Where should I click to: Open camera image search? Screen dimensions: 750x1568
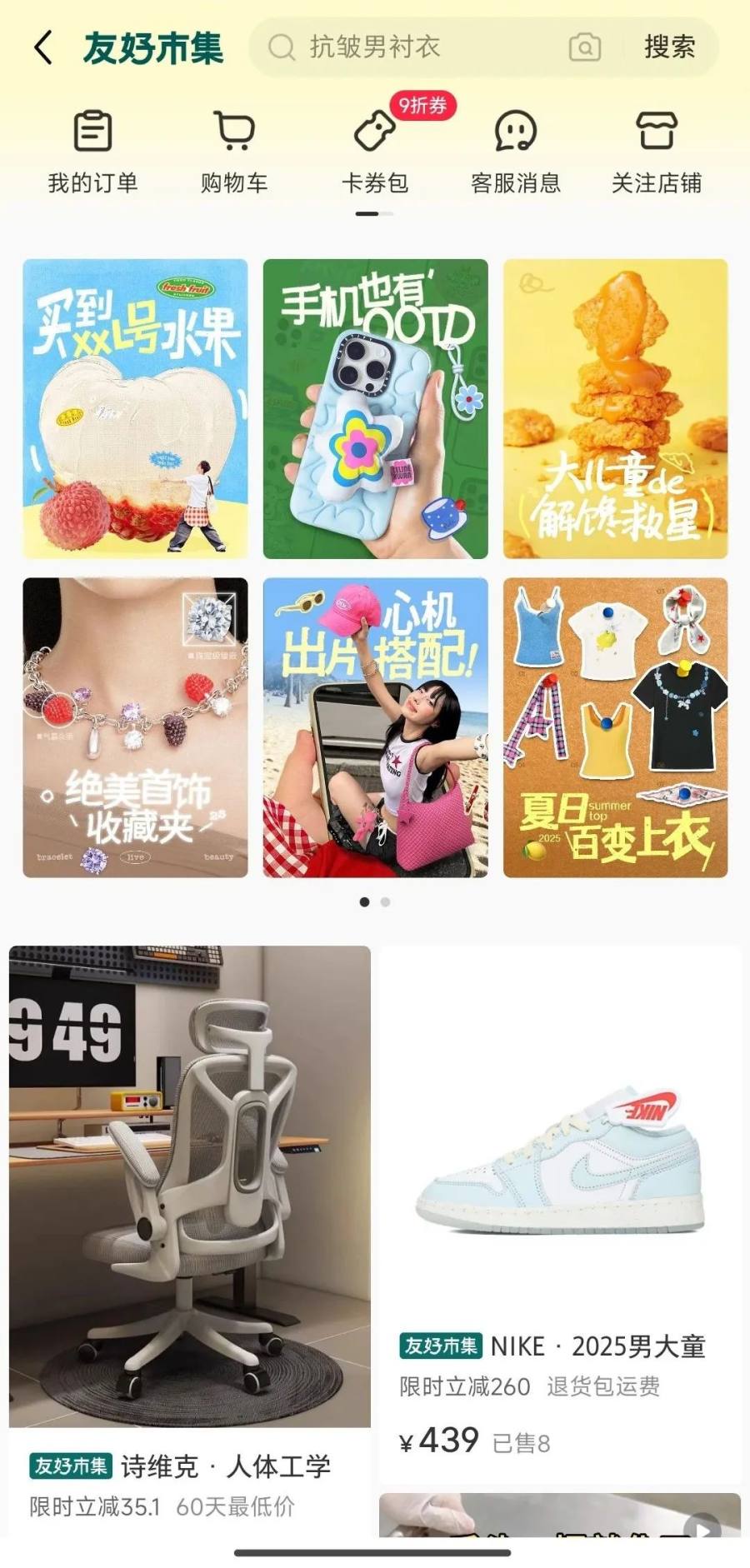click(x=584, y=47)
